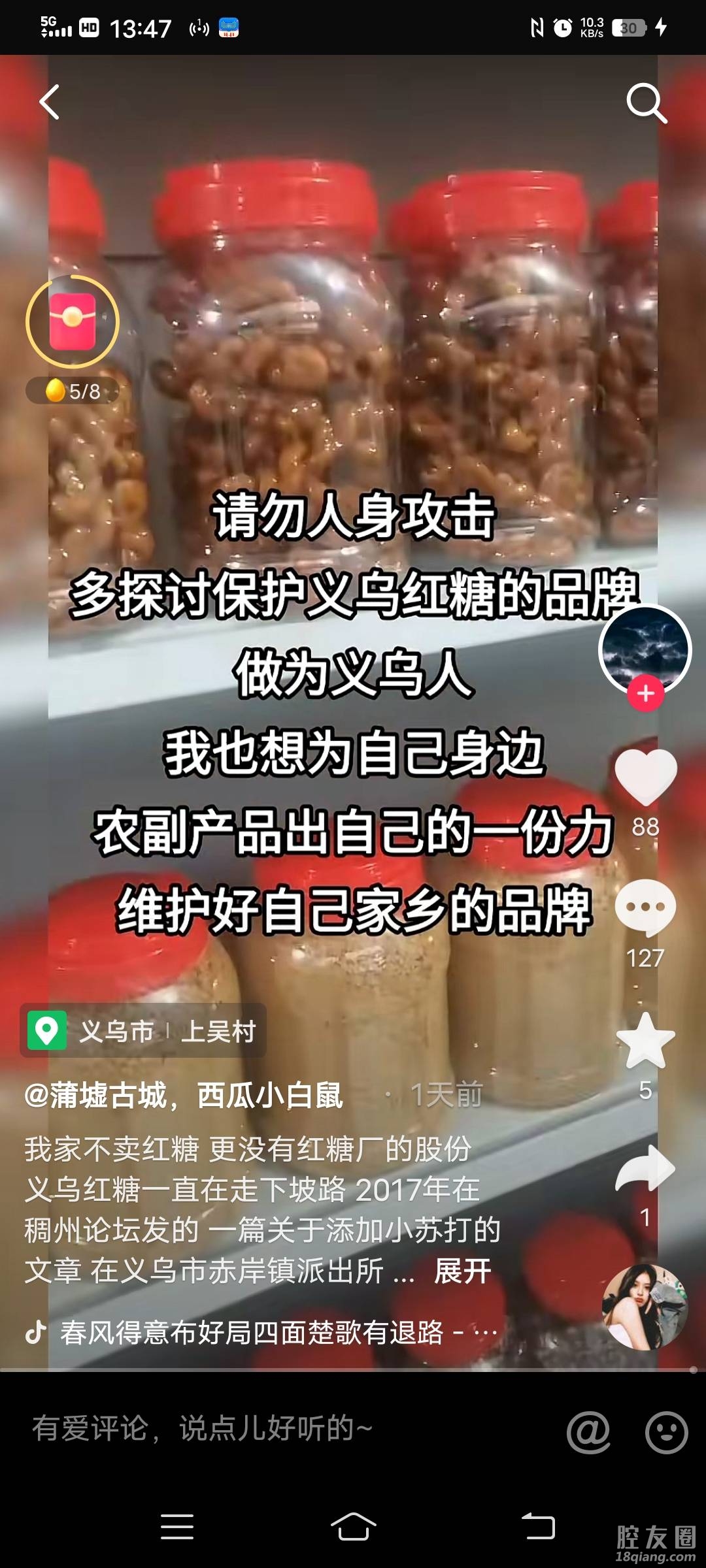Add this video to favorites

[646, 1040]
